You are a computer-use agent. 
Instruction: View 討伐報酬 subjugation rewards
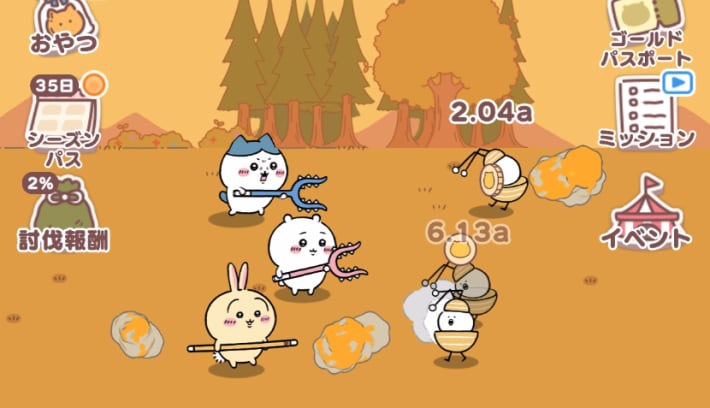coord(63,212)
